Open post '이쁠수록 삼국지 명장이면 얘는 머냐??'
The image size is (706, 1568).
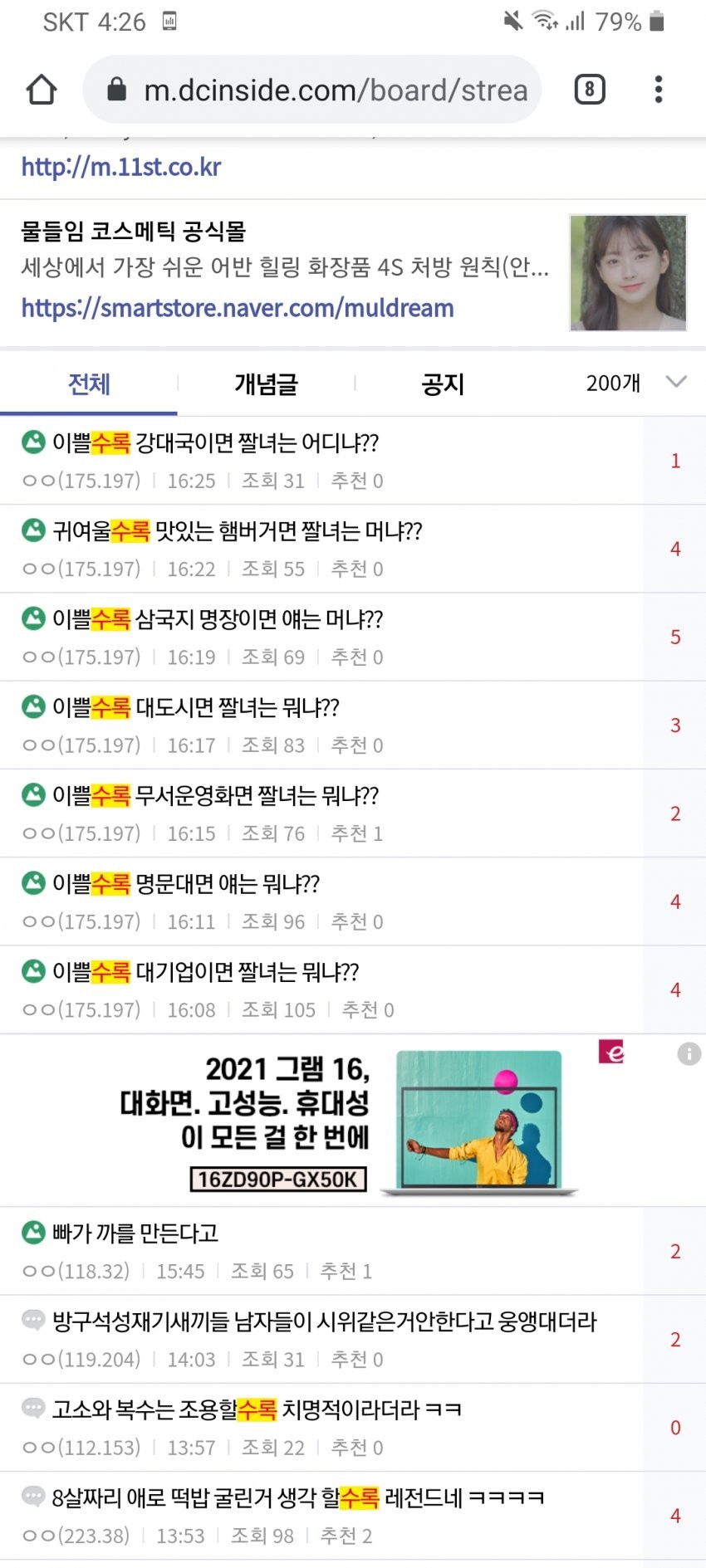point(218,619)
